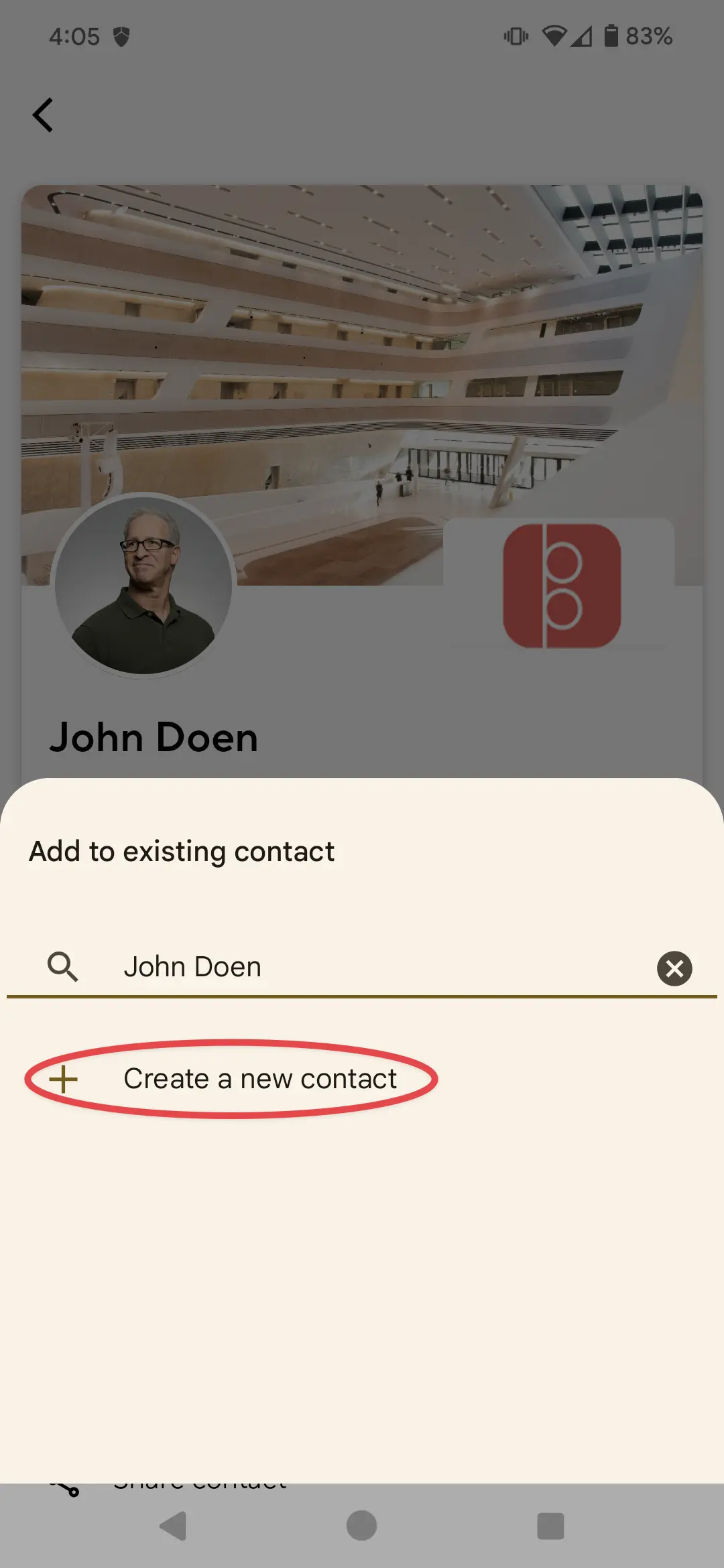Tap the search field containing John Doen
This screenshot has height=1568, width=724.
coord(375,967)
